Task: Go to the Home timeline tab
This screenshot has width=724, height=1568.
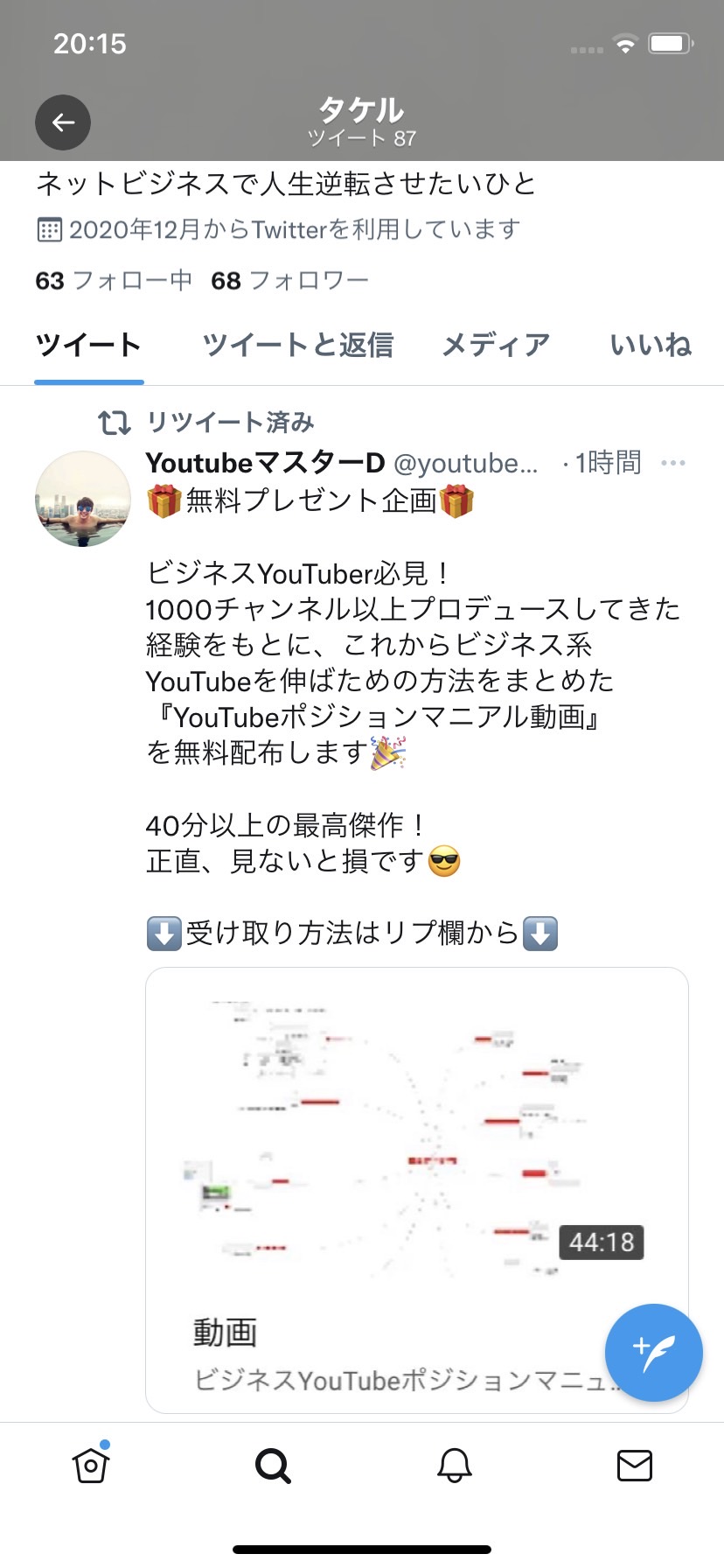Action: tap(91, 1465)
